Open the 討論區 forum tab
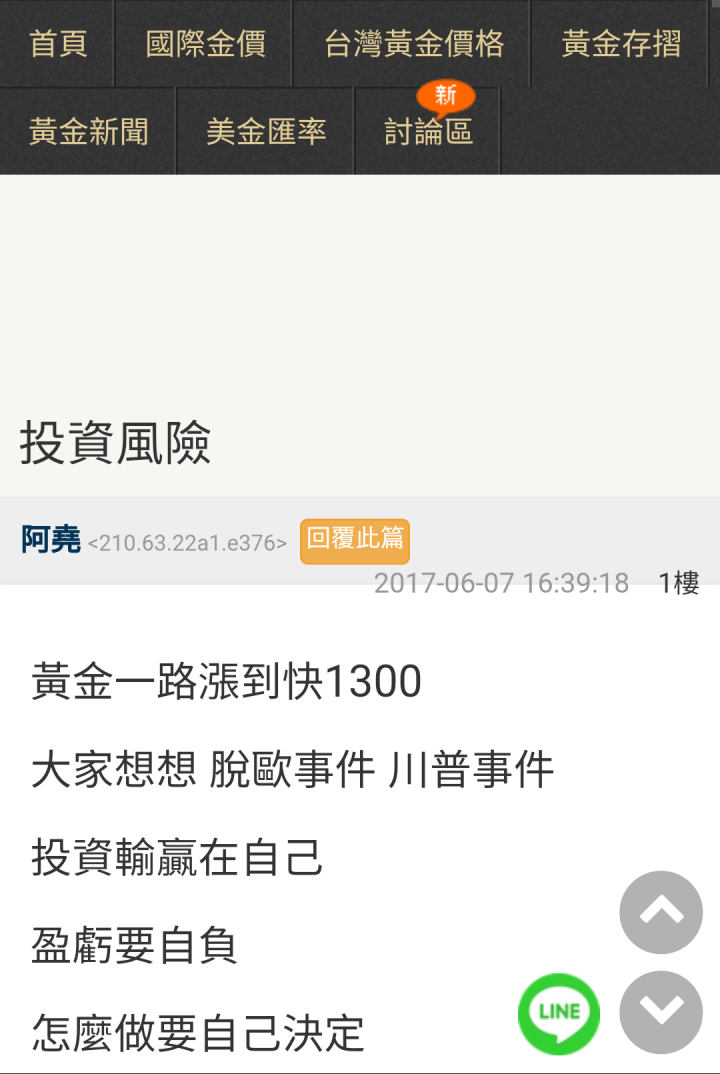 pyautogui.click(x=428, y=131)
